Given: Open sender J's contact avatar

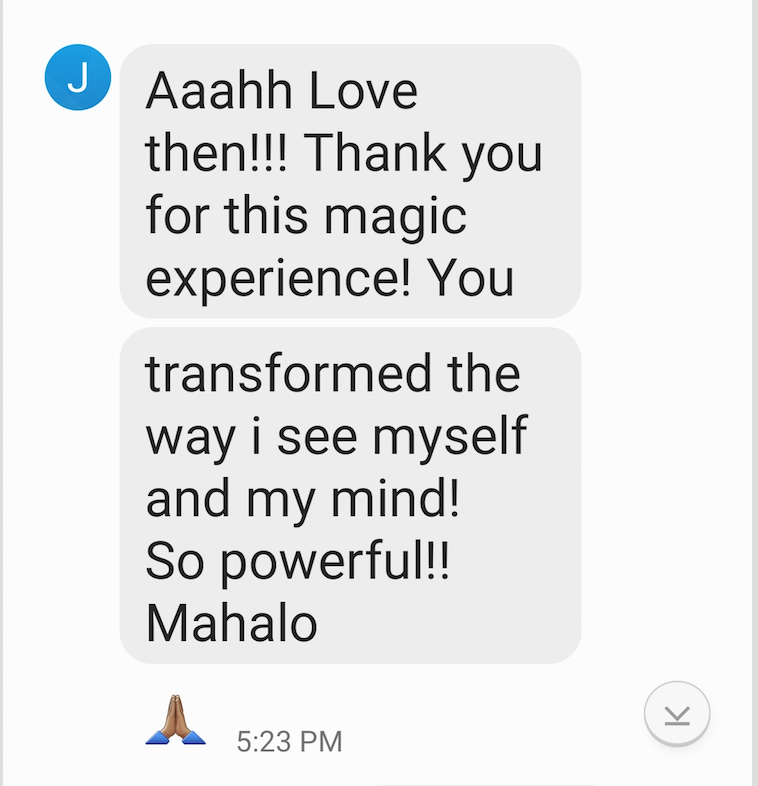Looking at the screenshot, I should pos(78,78).
